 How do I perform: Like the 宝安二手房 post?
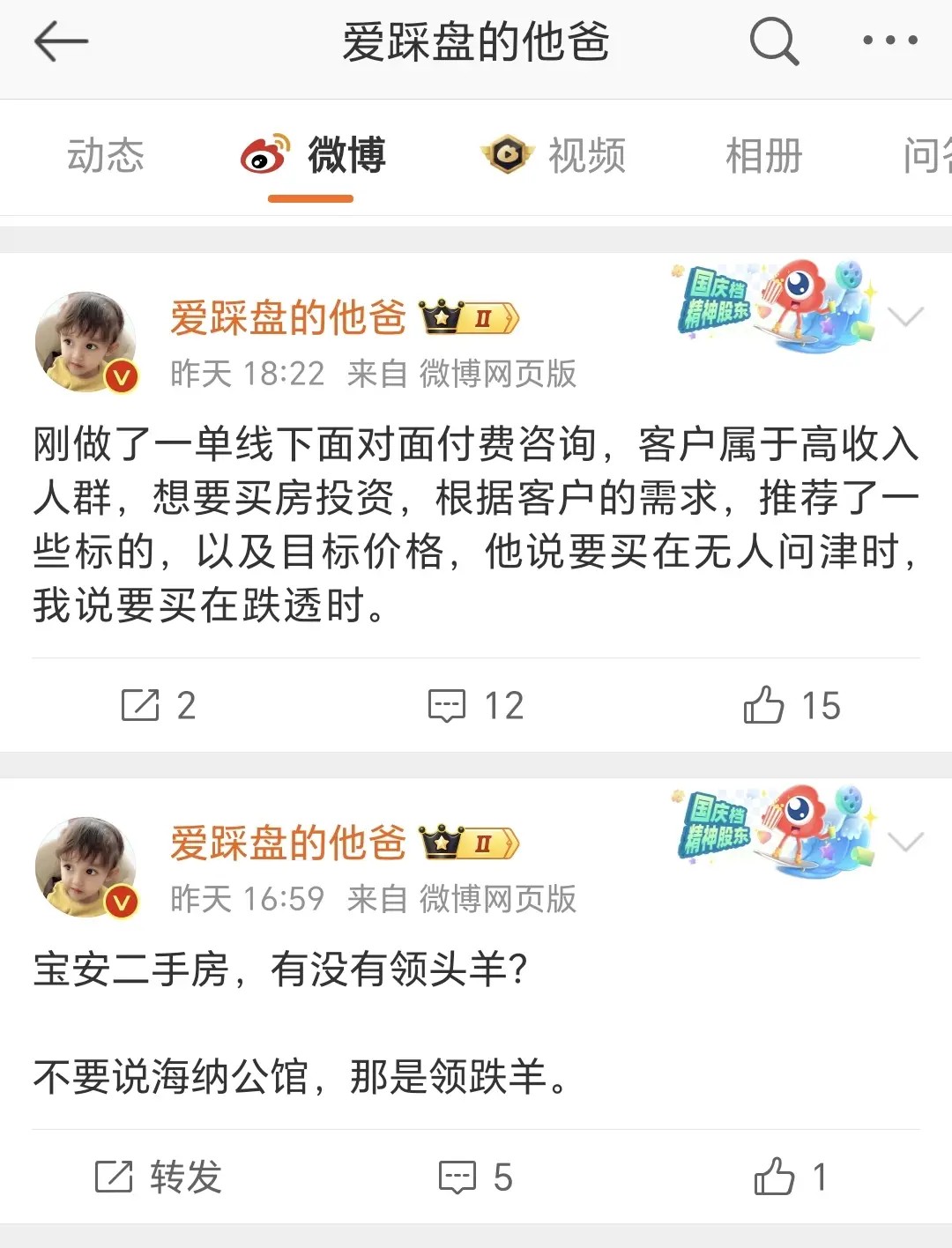pyautogui.click(x=789, y=1177)
